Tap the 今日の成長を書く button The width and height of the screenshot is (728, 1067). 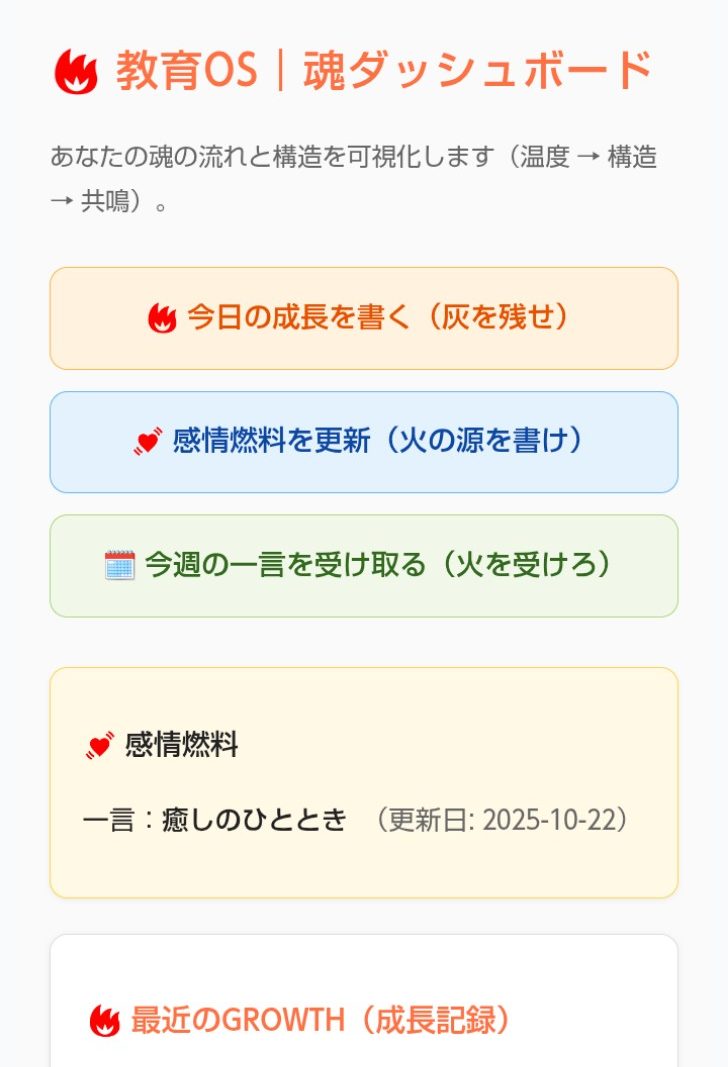click(x=364, y=318)
